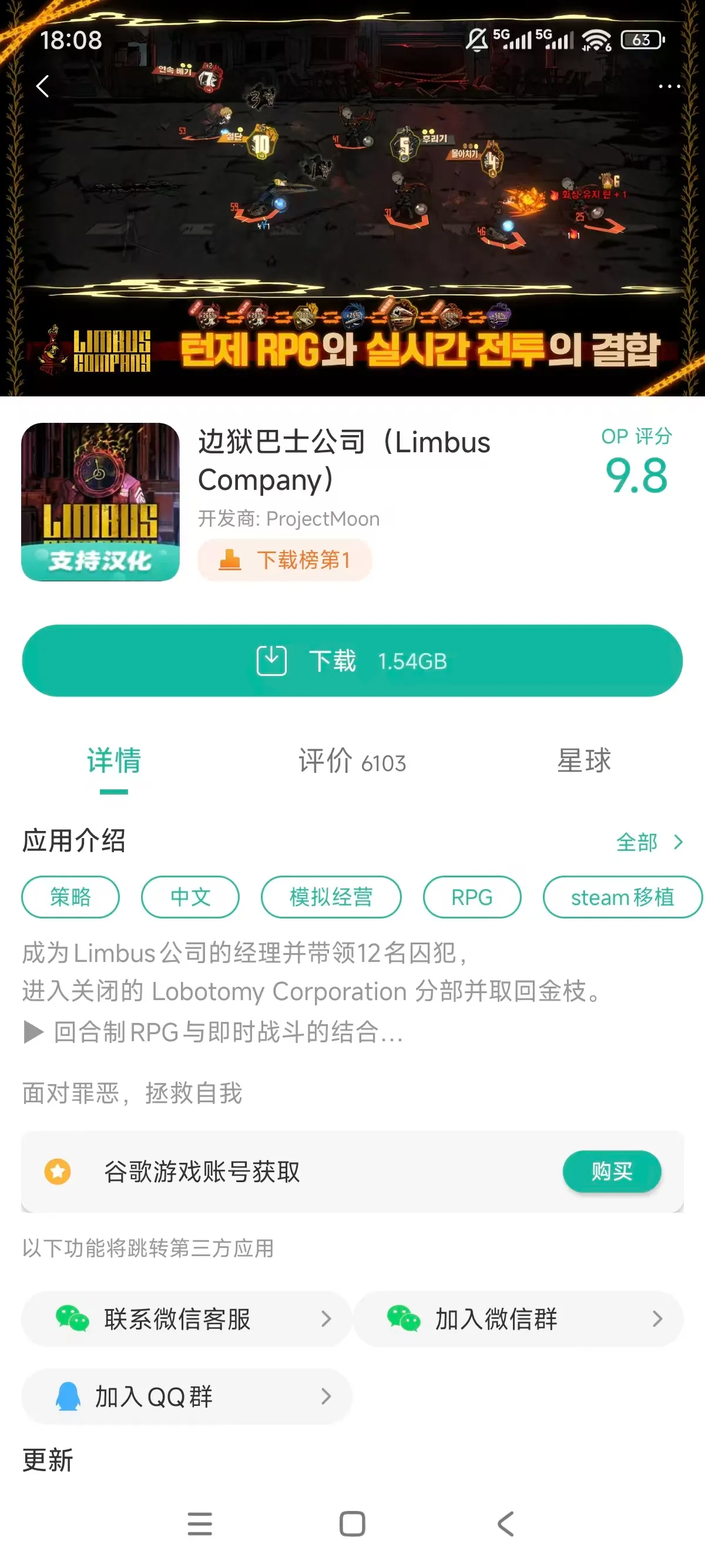Tap the WeChat icon next to 联系微信客服
Viewport: 705px width, 1568px height.
(x=71, y=1318)
